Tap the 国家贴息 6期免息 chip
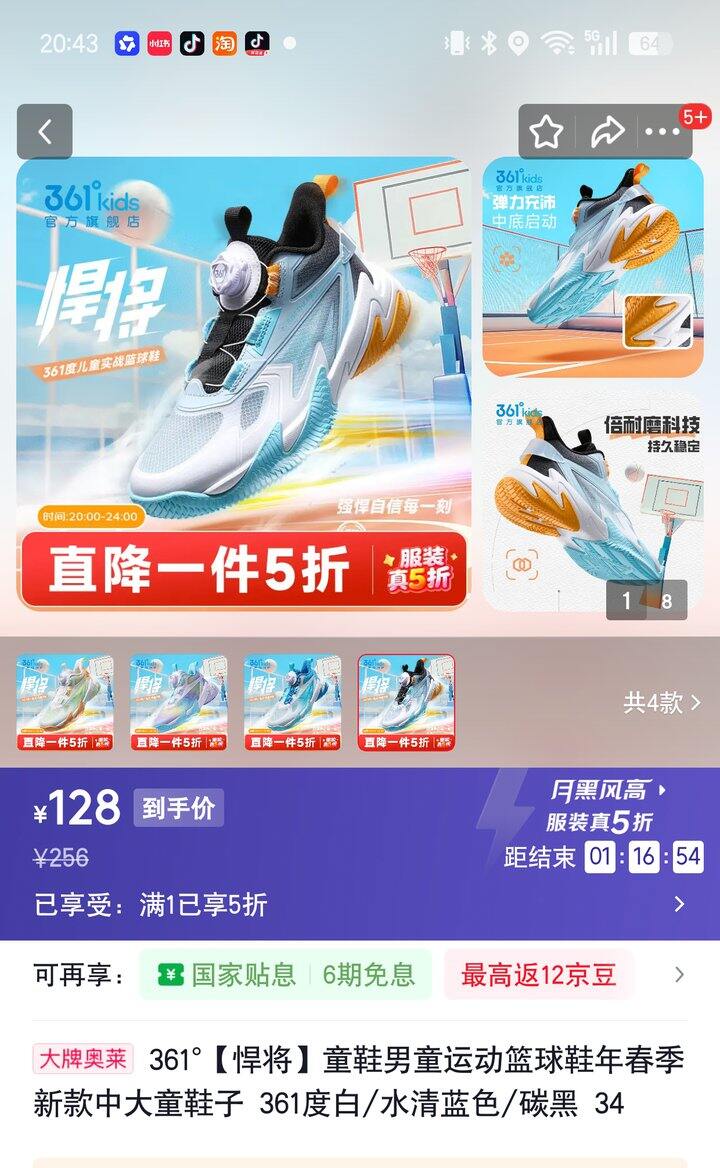 pos(285,974)
